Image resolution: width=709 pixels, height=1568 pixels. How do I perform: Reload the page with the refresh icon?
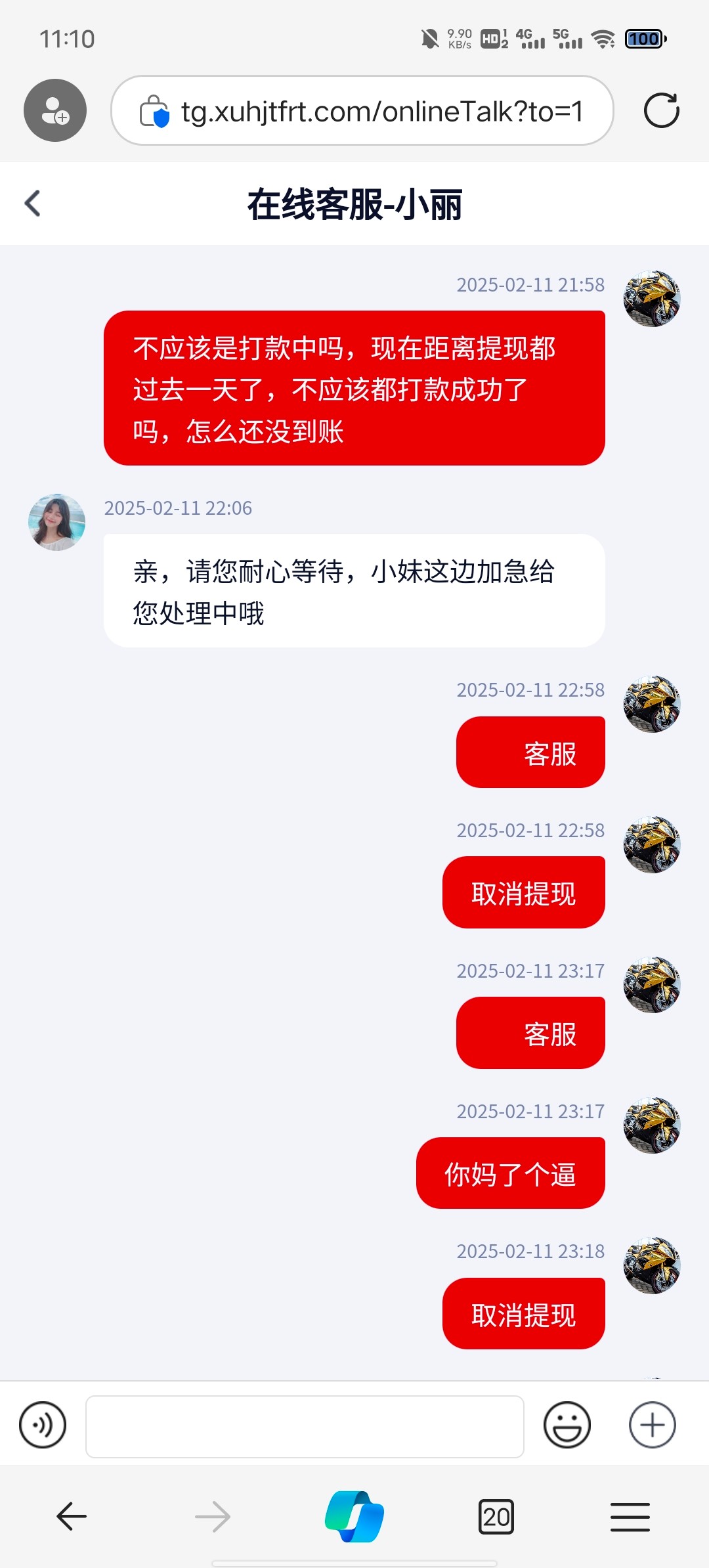(x=661, y=110)
